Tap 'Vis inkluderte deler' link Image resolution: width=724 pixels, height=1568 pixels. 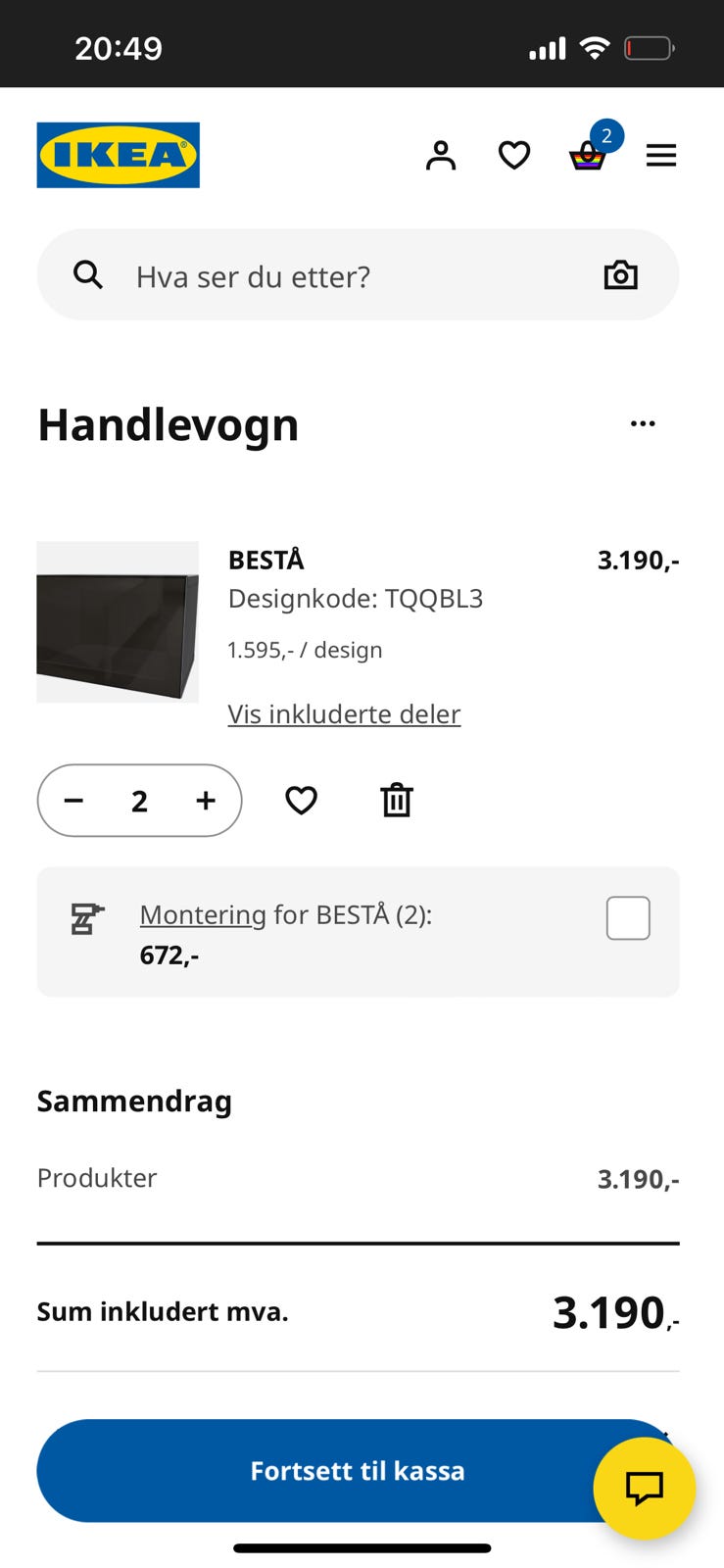(x=344, y=713)
